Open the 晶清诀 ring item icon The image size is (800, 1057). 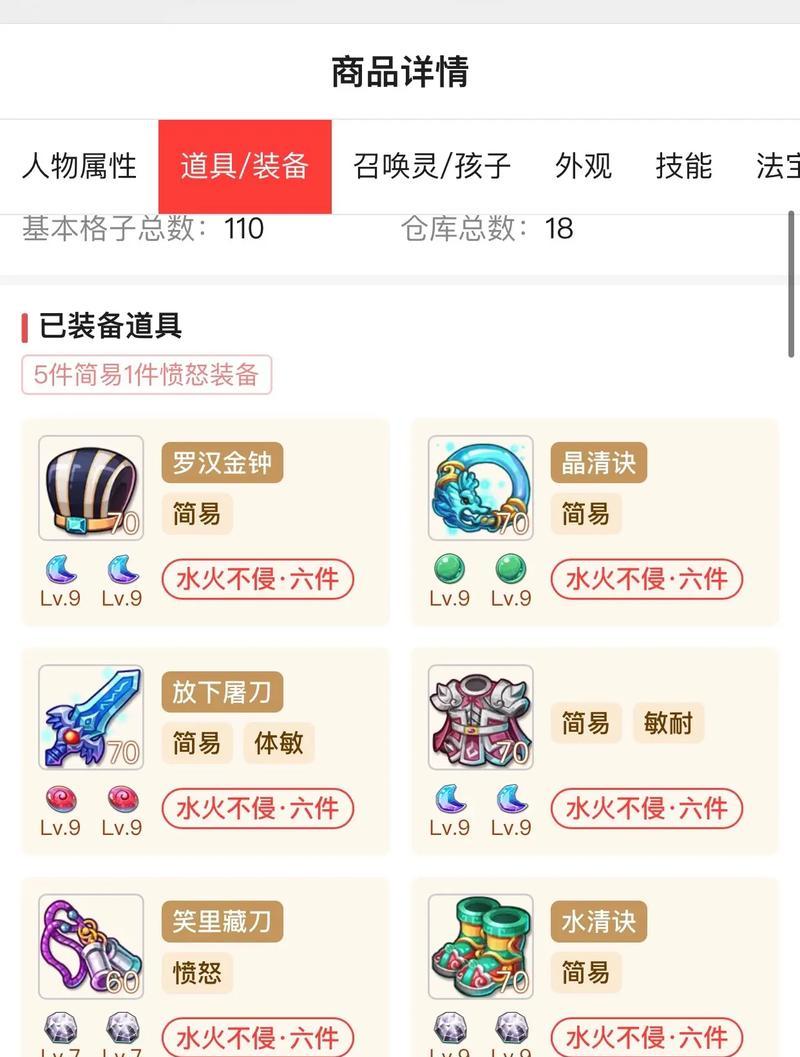pos(479,488)
